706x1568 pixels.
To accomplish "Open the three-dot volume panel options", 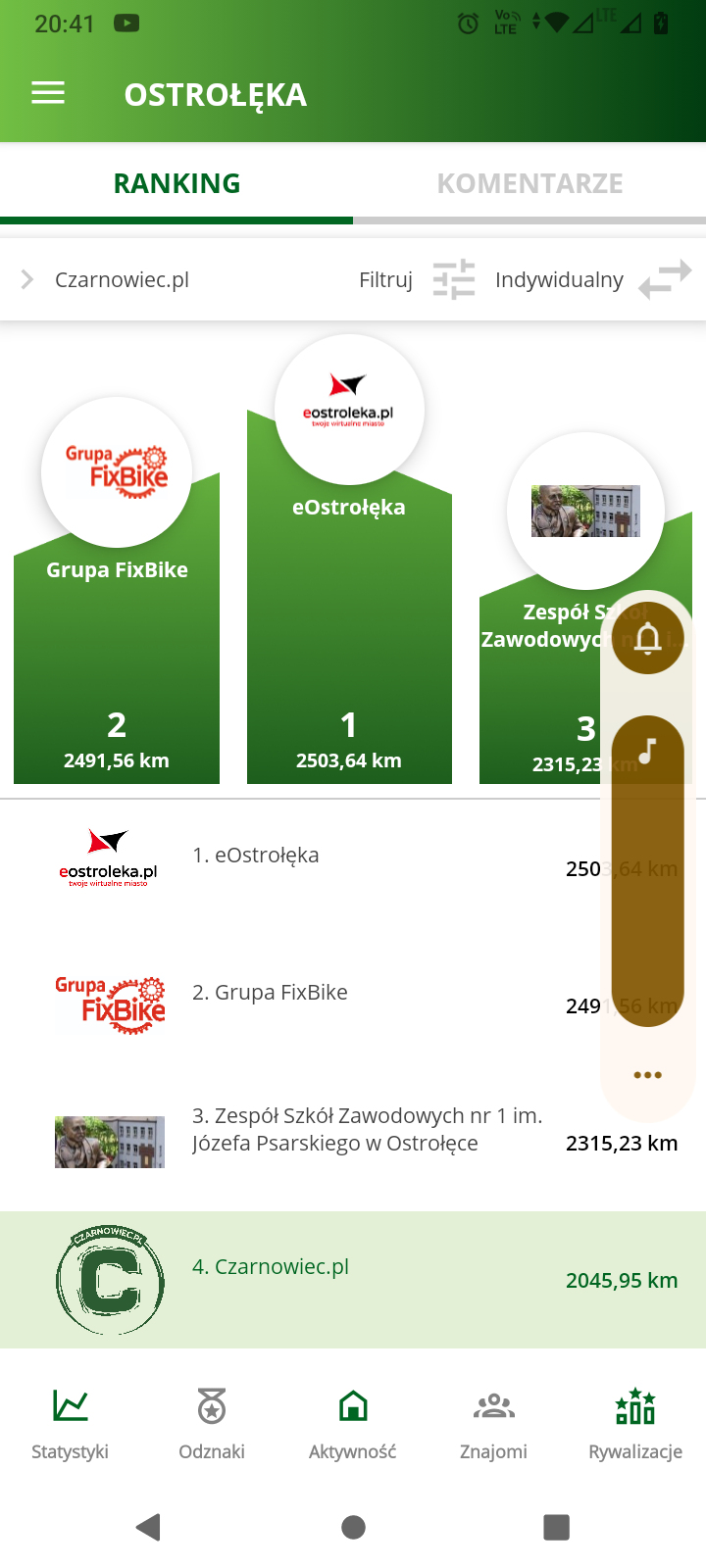I will point(647,1075).
